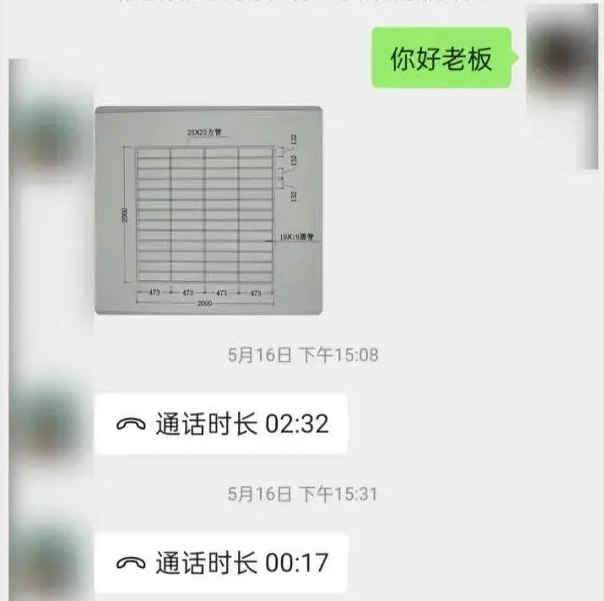
Task: Tap the 通话时长 02:32 call record
Action: (221, 424)
